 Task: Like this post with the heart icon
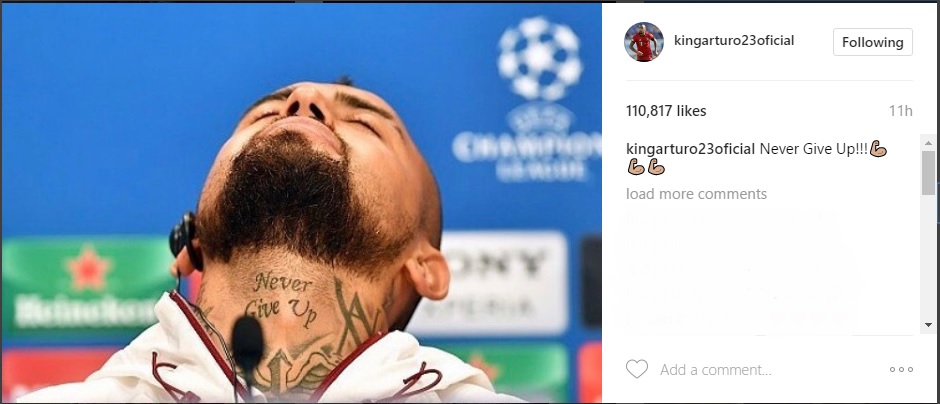click(x=637, y=369)
